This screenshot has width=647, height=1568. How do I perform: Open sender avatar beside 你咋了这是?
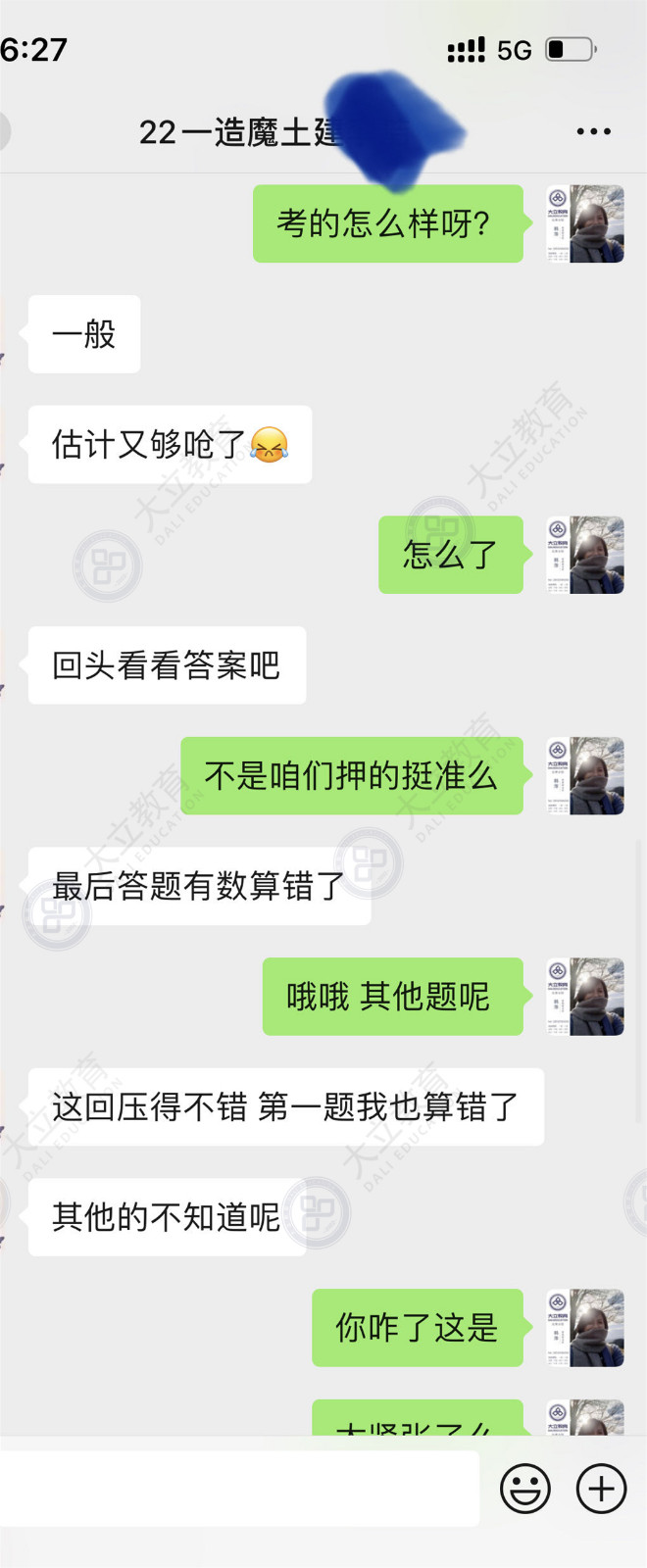coord(585,1328)
